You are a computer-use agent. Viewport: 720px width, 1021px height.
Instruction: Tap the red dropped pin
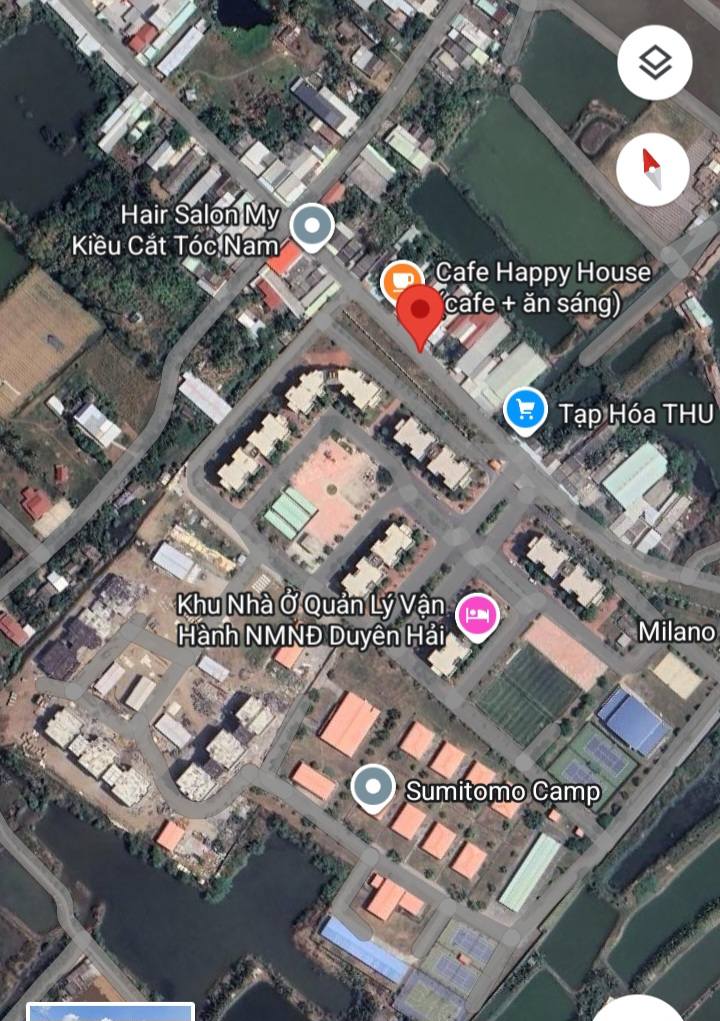point(420,310)
